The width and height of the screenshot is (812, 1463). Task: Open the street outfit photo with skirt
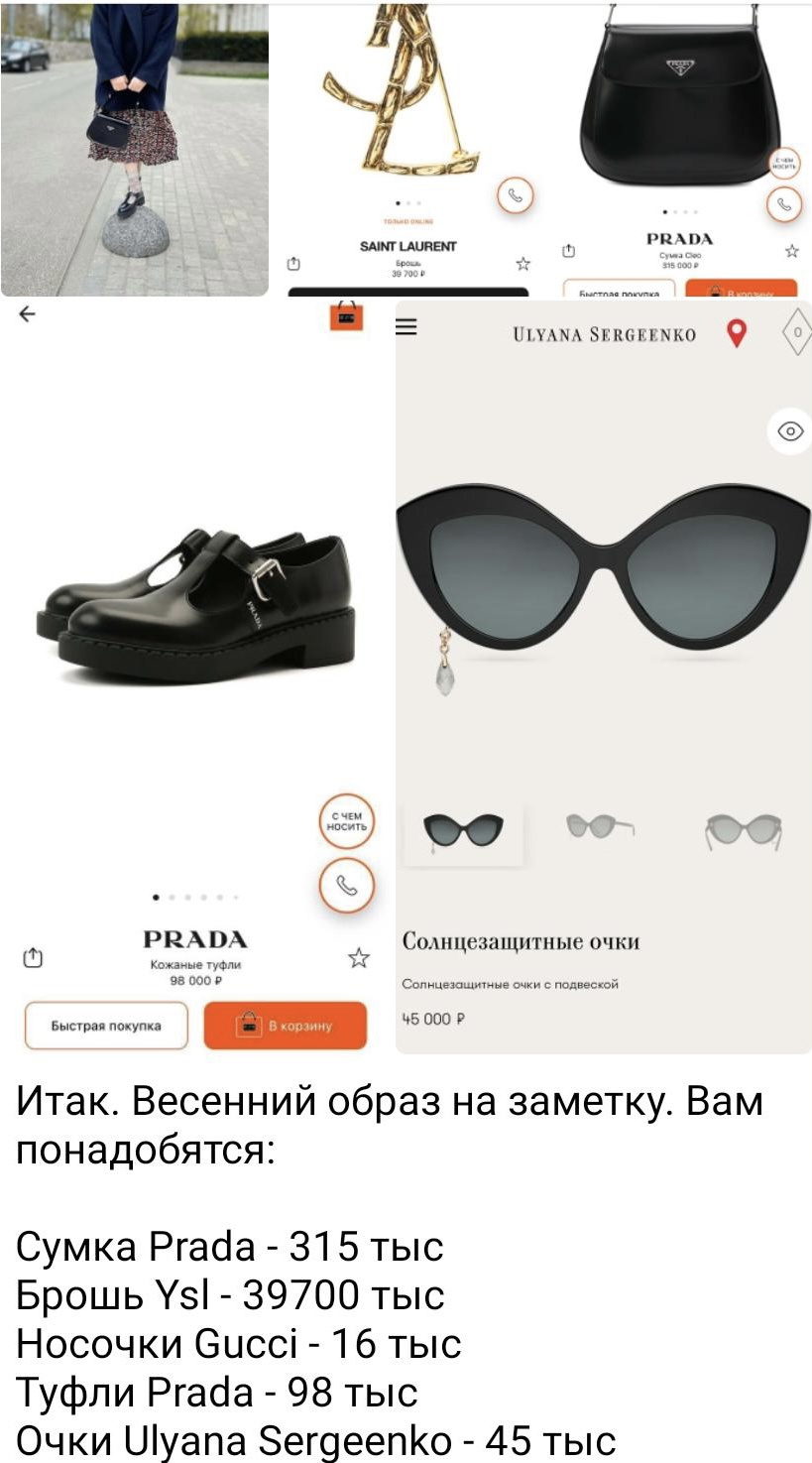pos(135,149)
